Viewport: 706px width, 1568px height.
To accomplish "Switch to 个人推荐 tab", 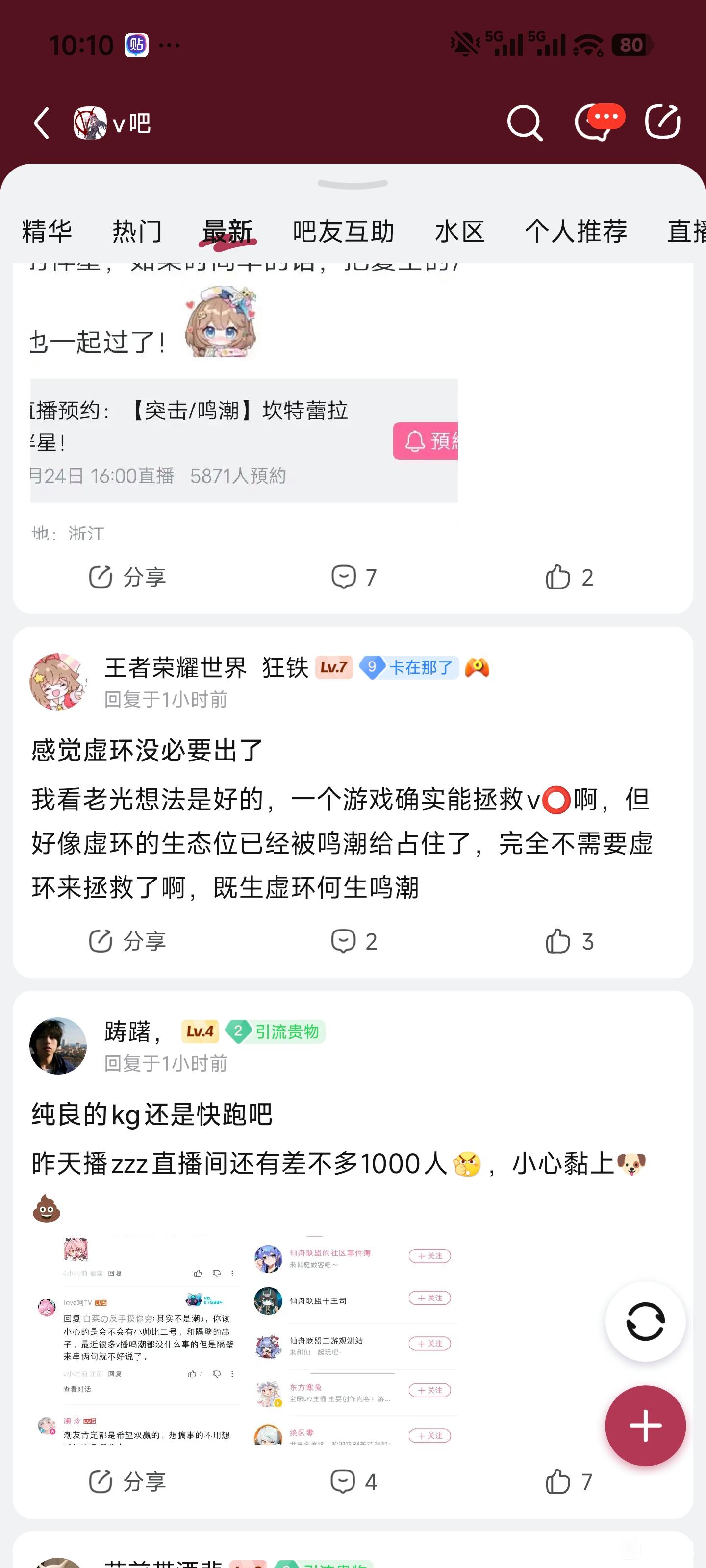I will tap(576, 231).
